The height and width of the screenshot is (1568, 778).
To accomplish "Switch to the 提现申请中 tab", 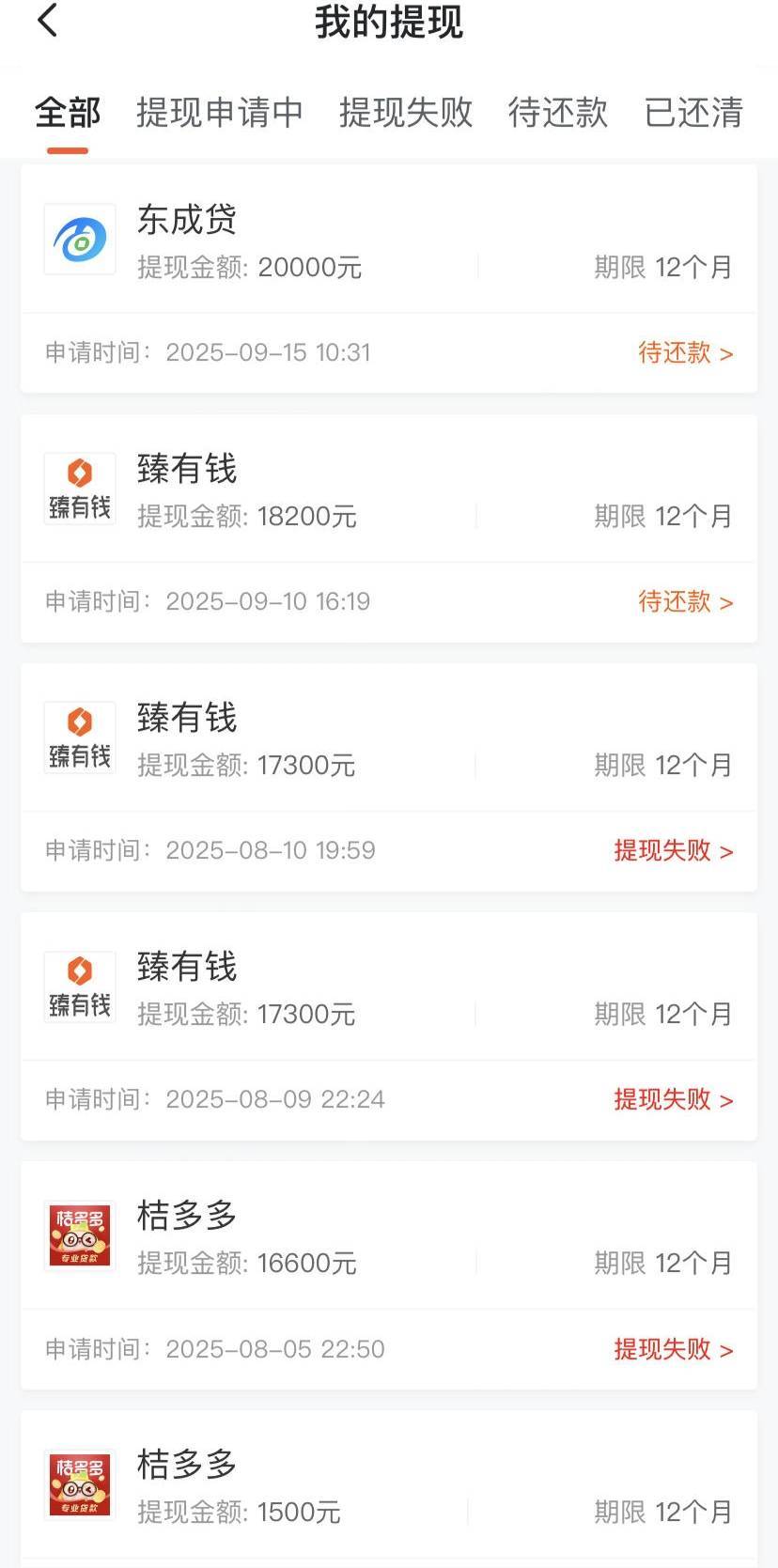I will [x=220, y=113].
